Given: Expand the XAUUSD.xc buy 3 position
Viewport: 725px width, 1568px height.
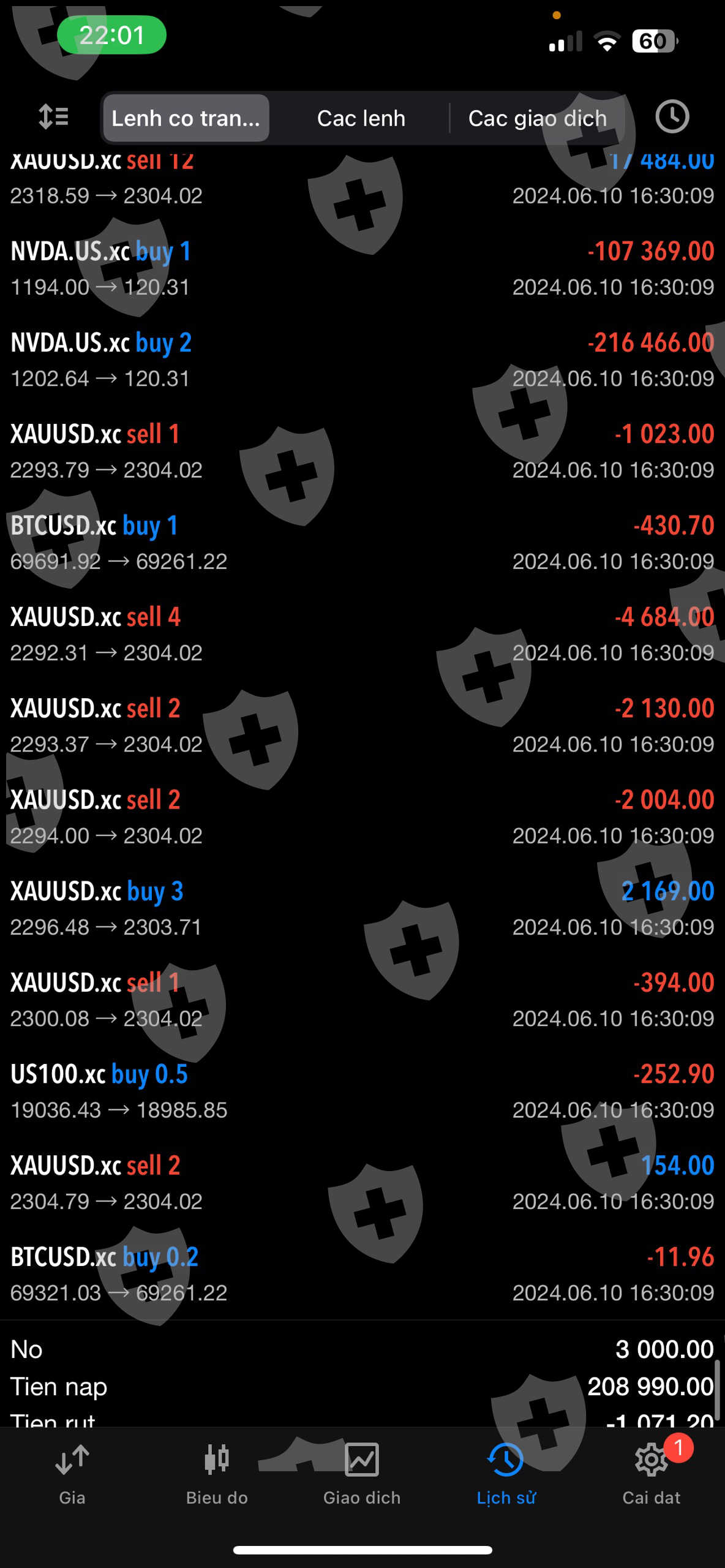Looking at the screenshot, I should [x=362, y=908].
